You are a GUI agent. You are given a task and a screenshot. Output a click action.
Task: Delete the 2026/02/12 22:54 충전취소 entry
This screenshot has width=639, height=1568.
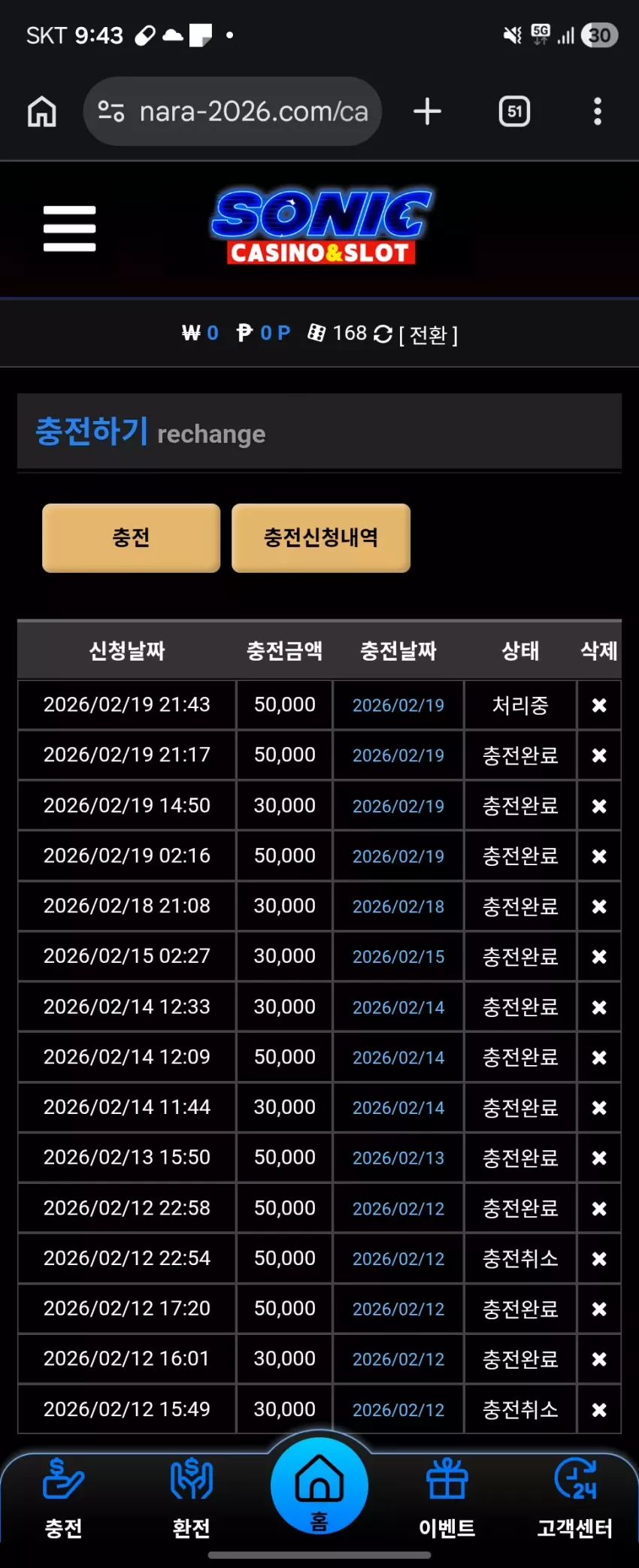coord(599,1258)
